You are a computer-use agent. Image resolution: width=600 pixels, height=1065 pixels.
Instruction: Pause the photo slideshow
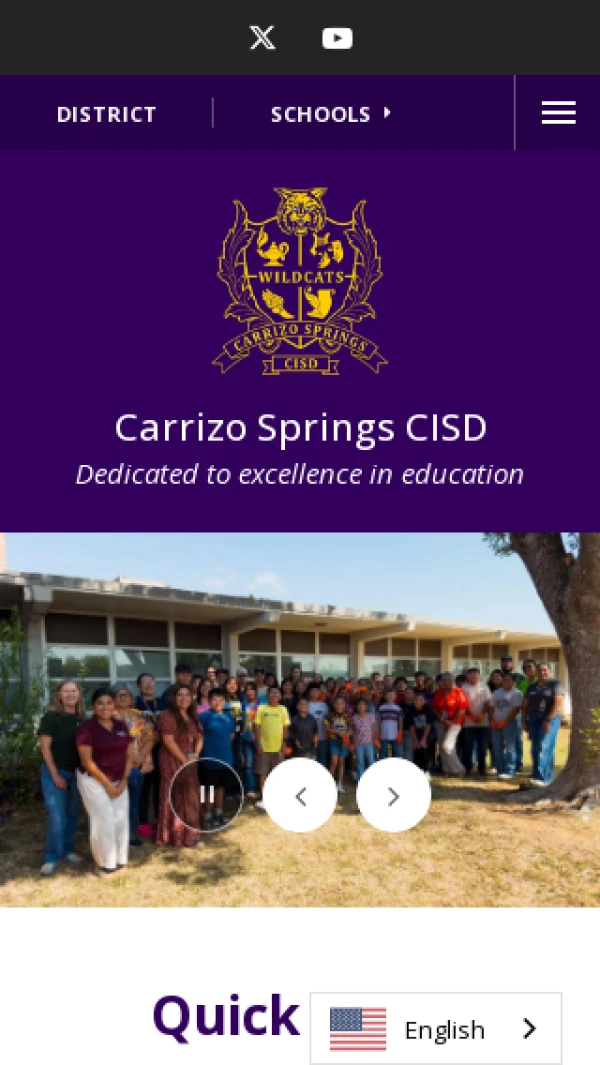coord(206,795)
